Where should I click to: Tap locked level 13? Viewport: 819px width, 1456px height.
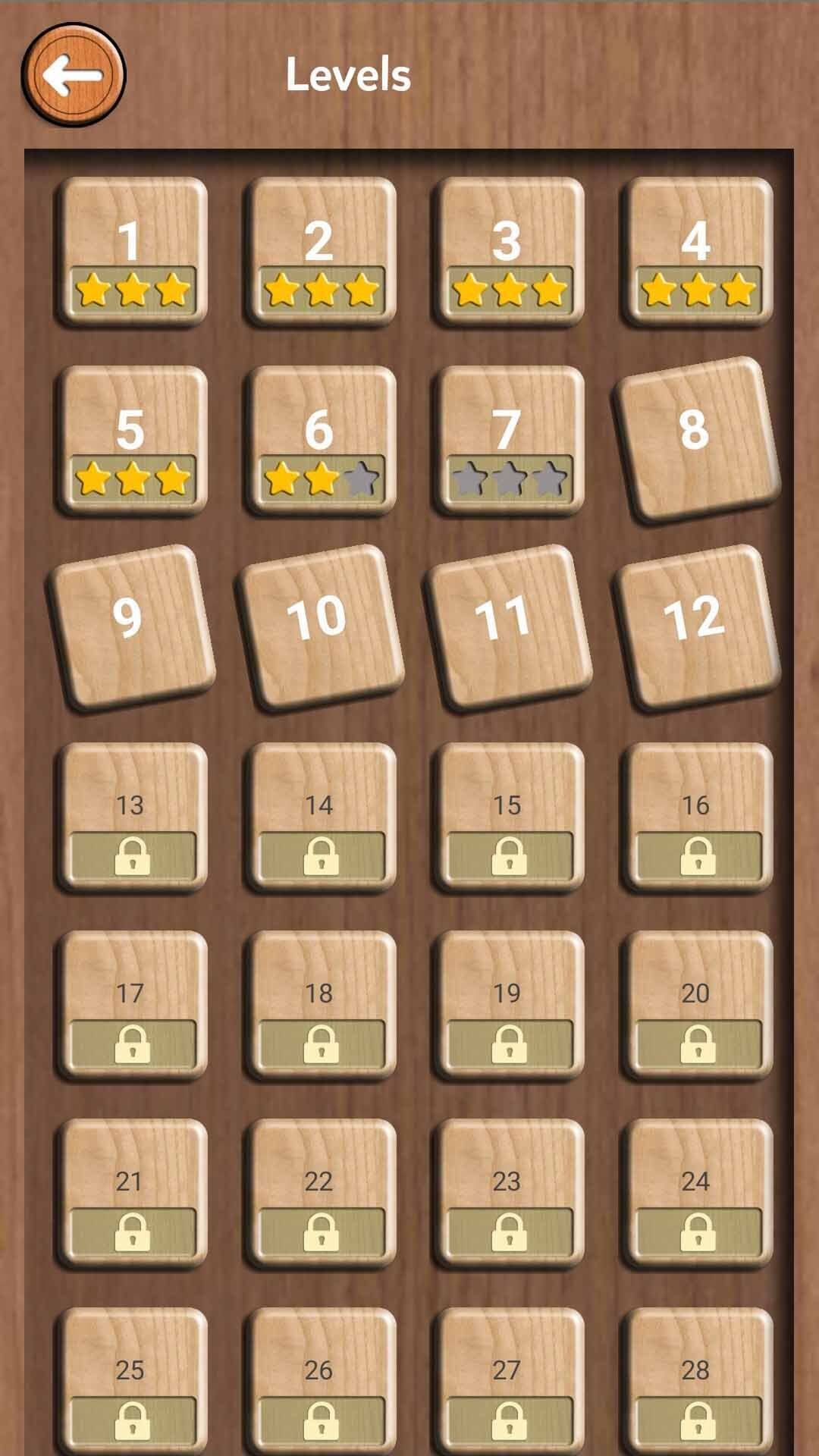[132, 816]
